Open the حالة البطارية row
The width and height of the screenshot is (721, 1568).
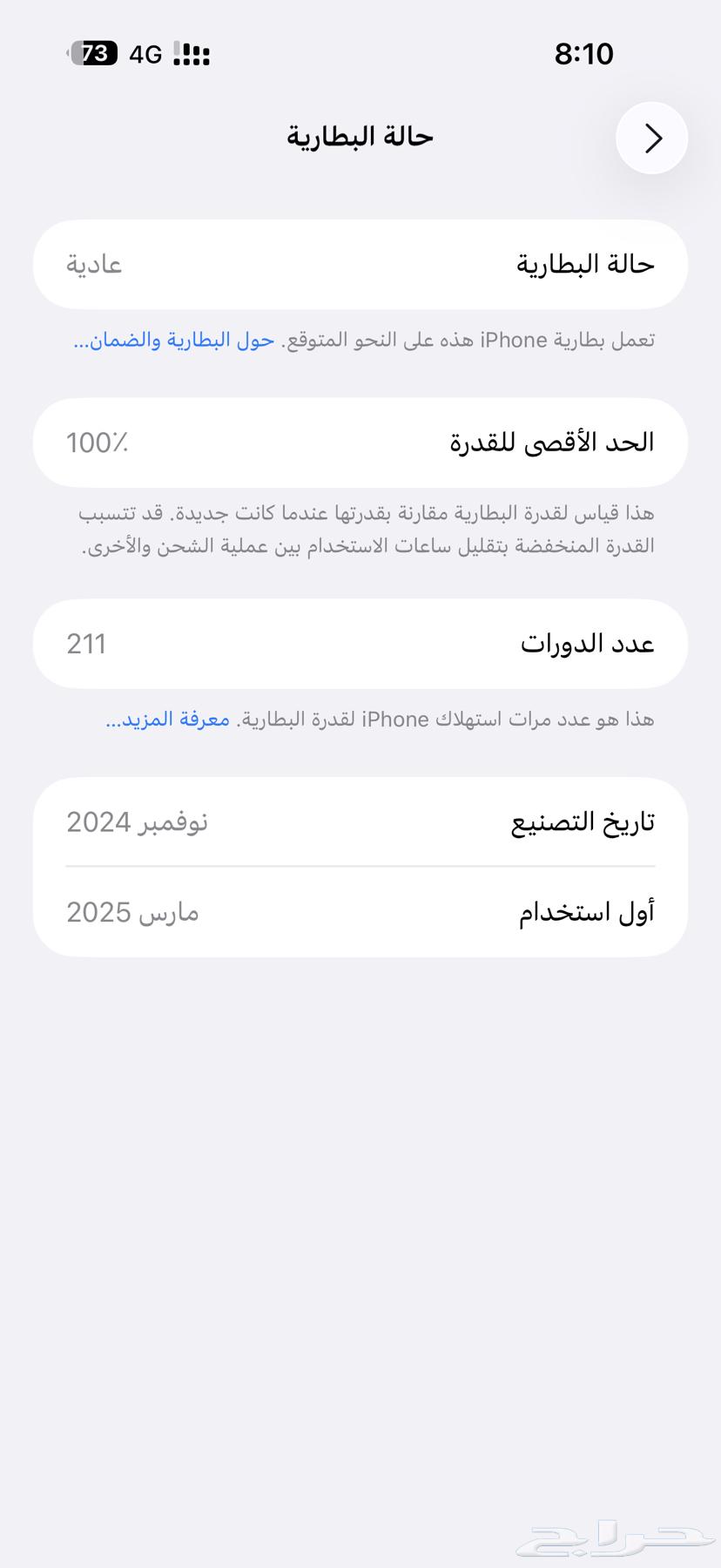pos(360,265)
